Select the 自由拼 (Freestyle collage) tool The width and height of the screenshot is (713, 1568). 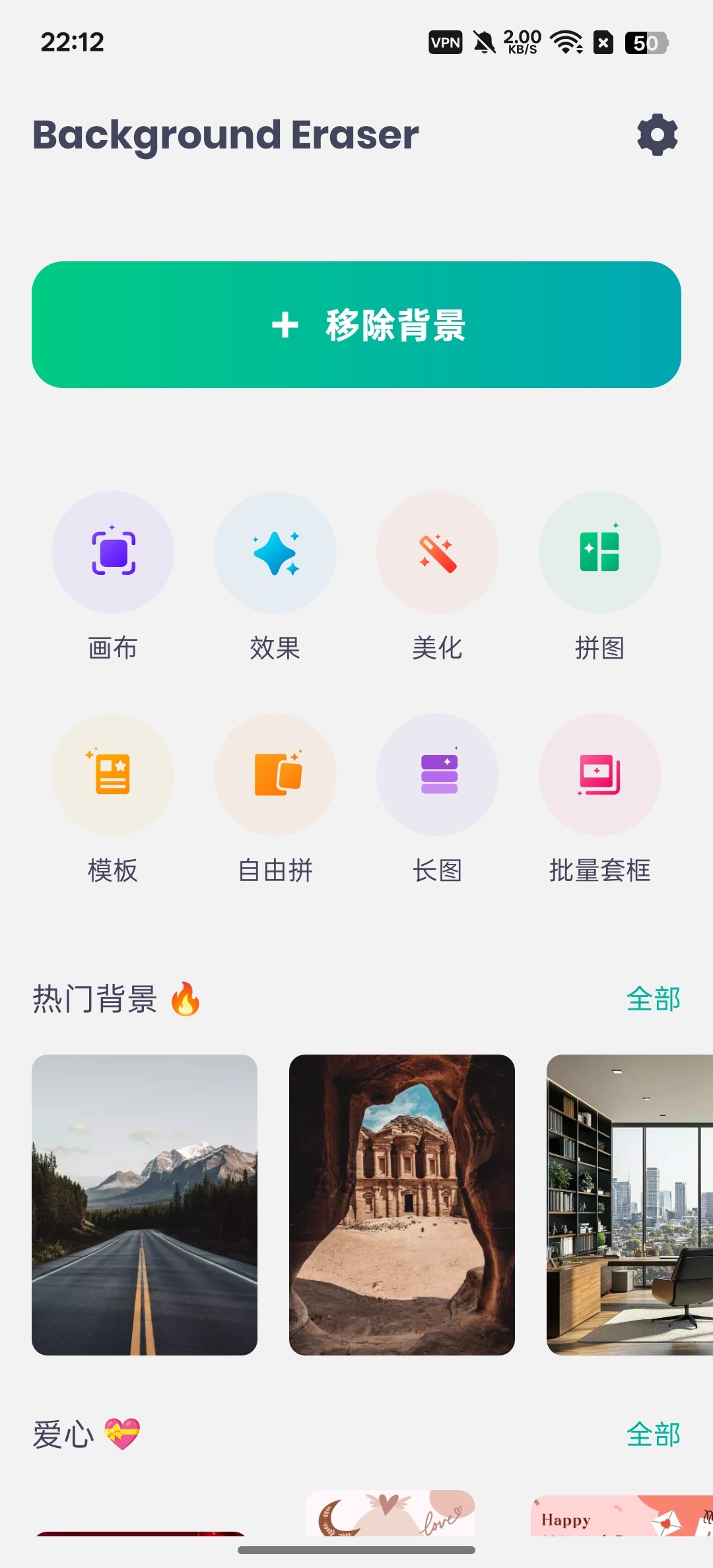[x=275, y=775]
